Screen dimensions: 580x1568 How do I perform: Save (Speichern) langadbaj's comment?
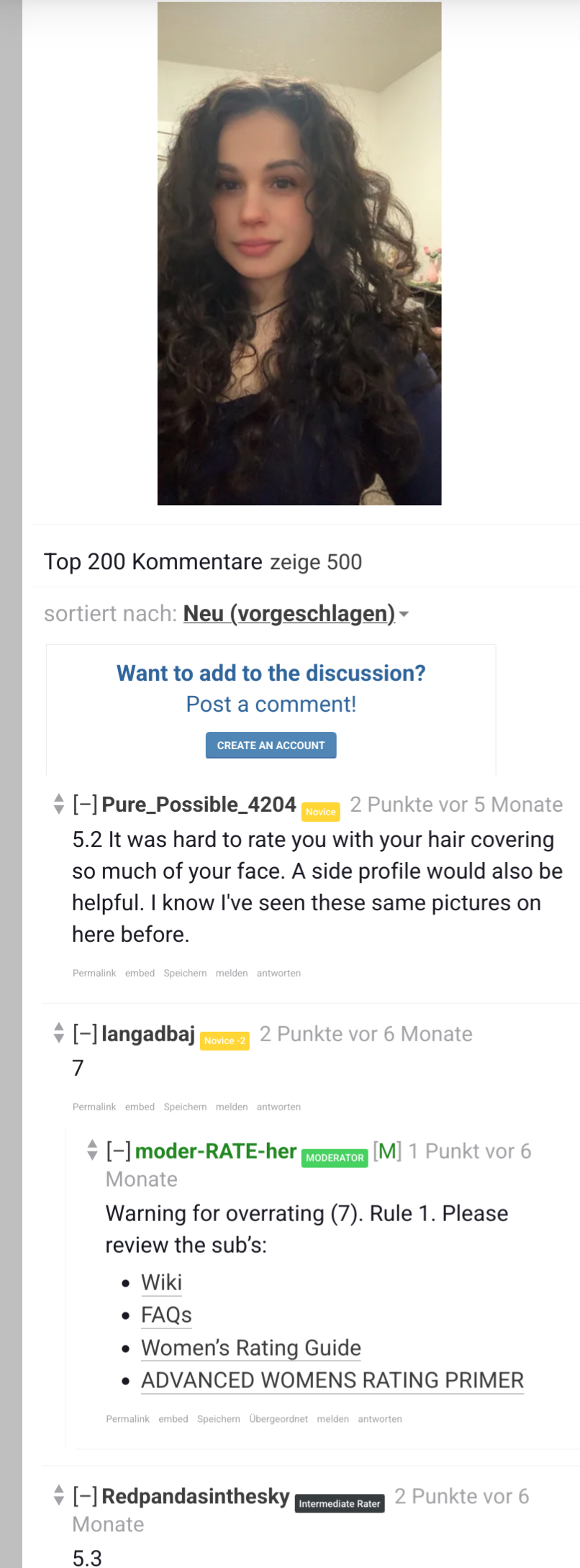pyautogui.click(x=185, y=1107)
